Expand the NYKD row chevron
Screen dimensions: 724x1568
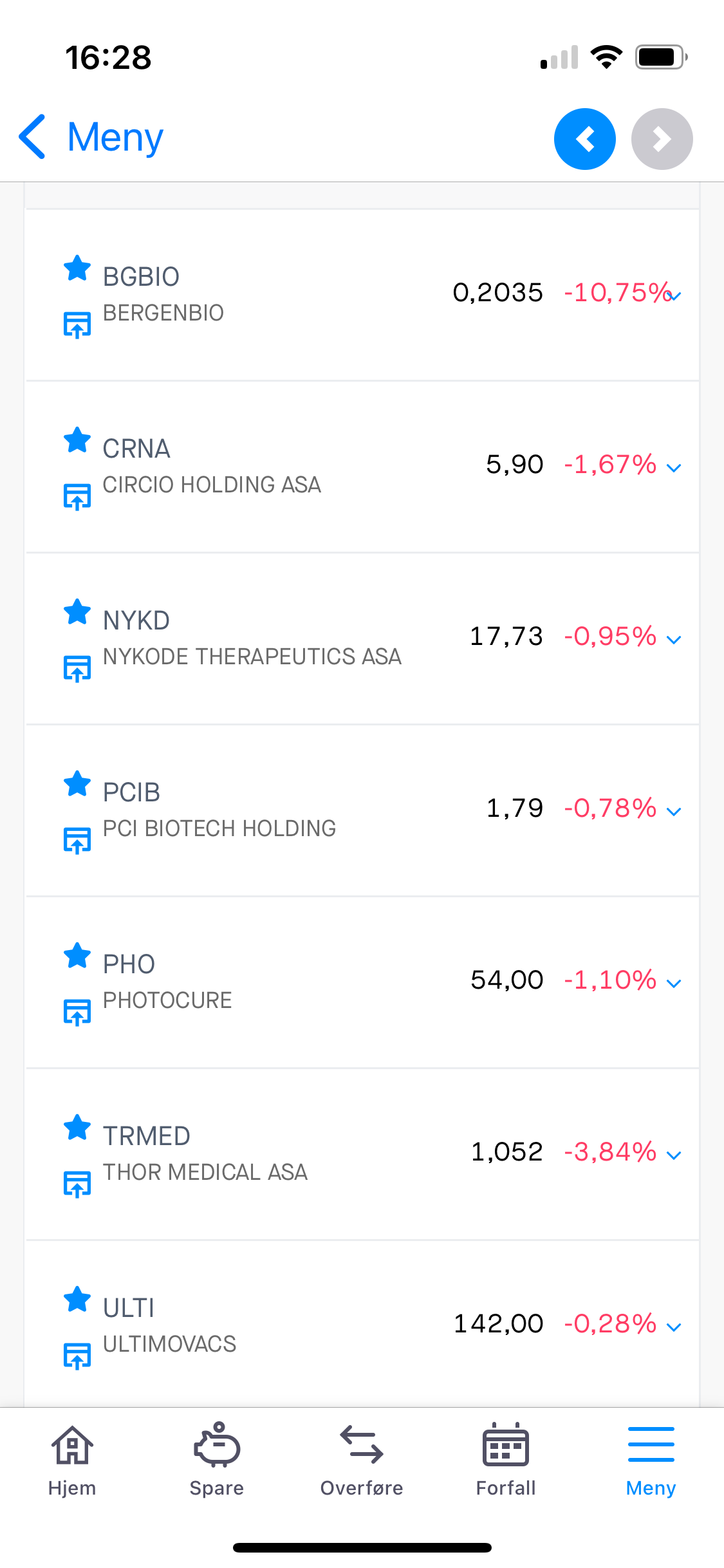pyautogui.click(x=674, y=640)
